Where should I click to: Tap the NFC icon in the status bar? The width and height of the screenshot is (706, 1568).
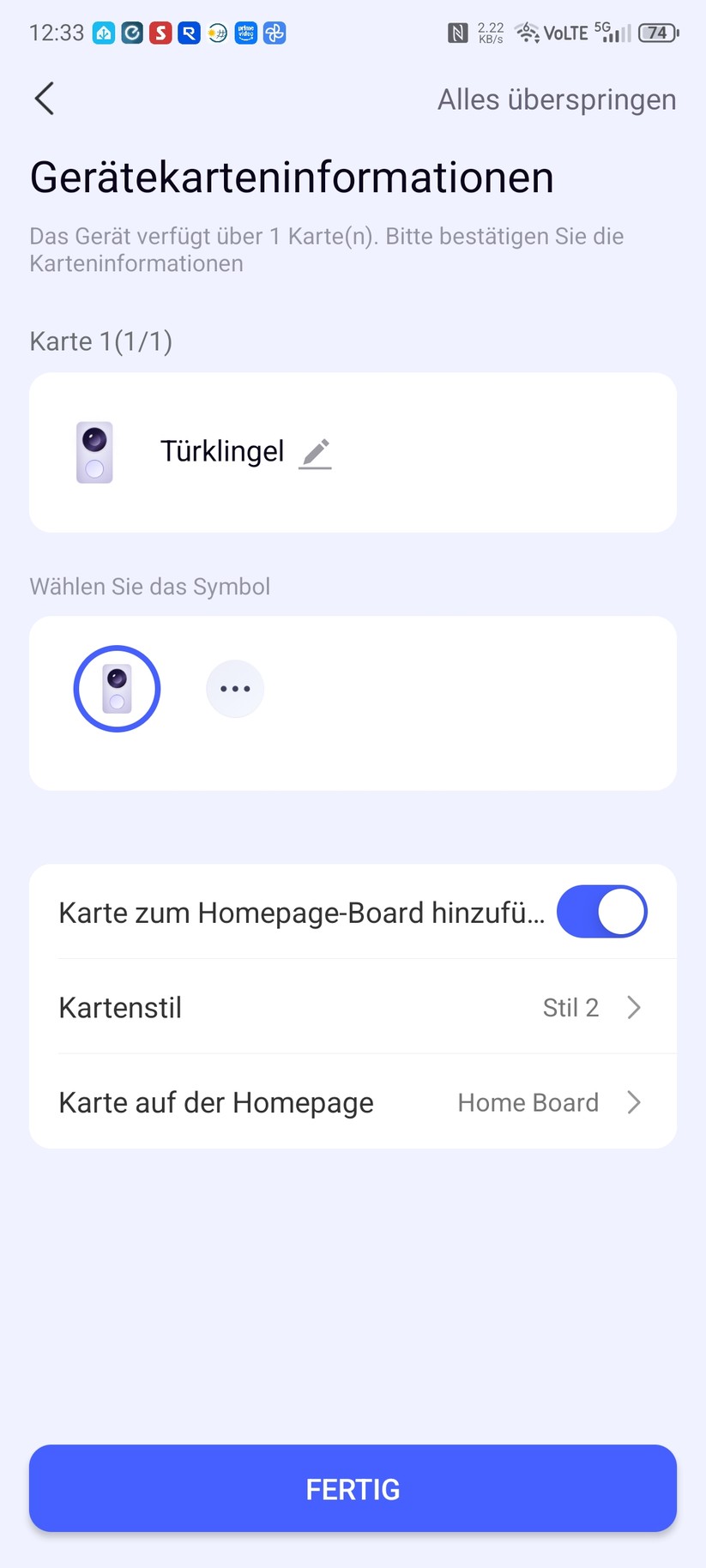(x=459, y=33)
